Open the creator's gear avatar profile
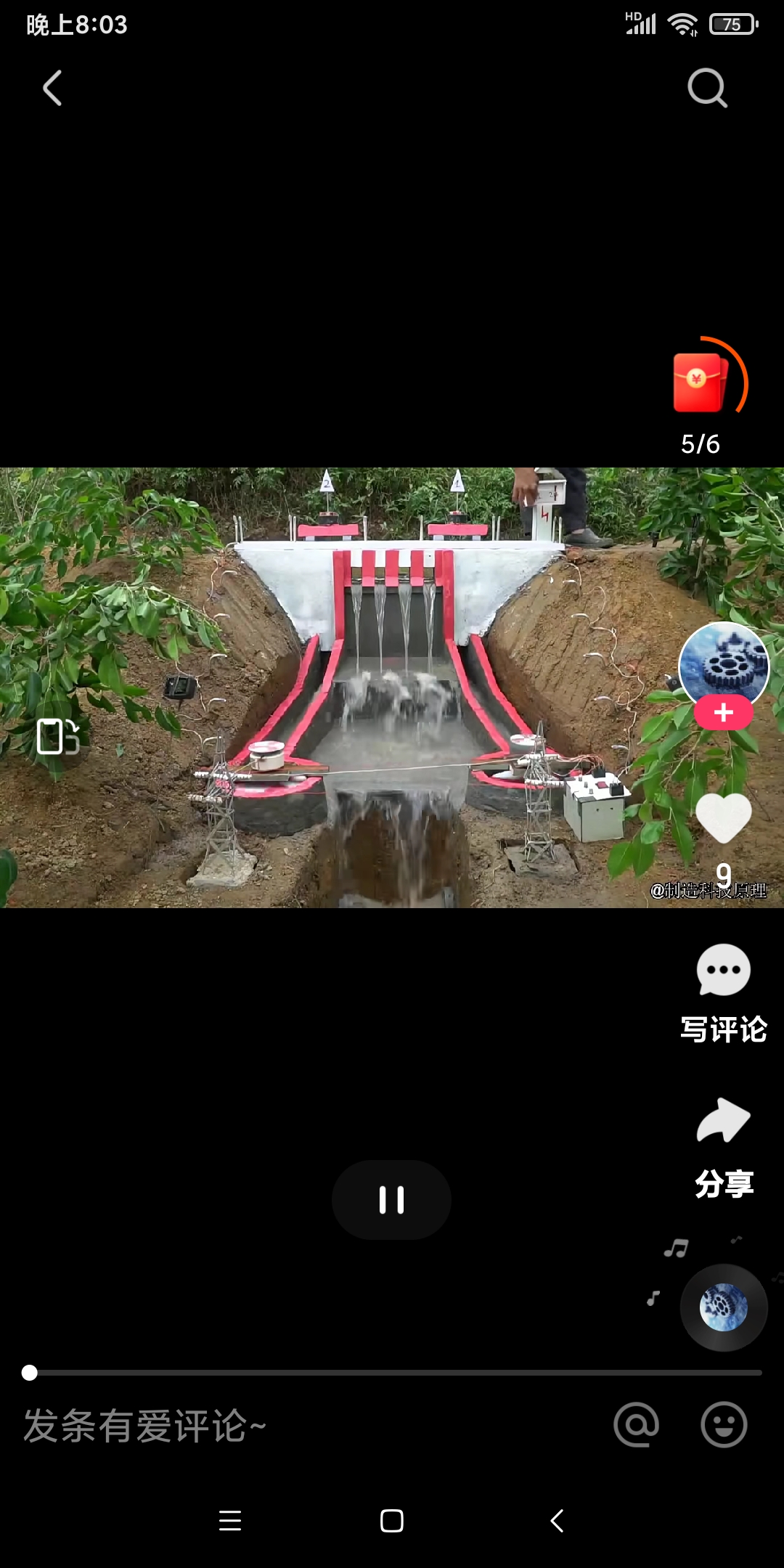The image size is (784, 1568). 723,664
